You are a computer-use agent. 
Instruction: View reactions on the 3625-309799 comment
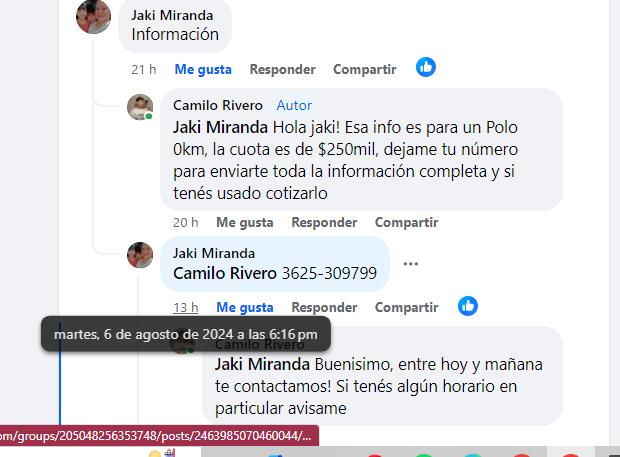click(x=468, y=306)
